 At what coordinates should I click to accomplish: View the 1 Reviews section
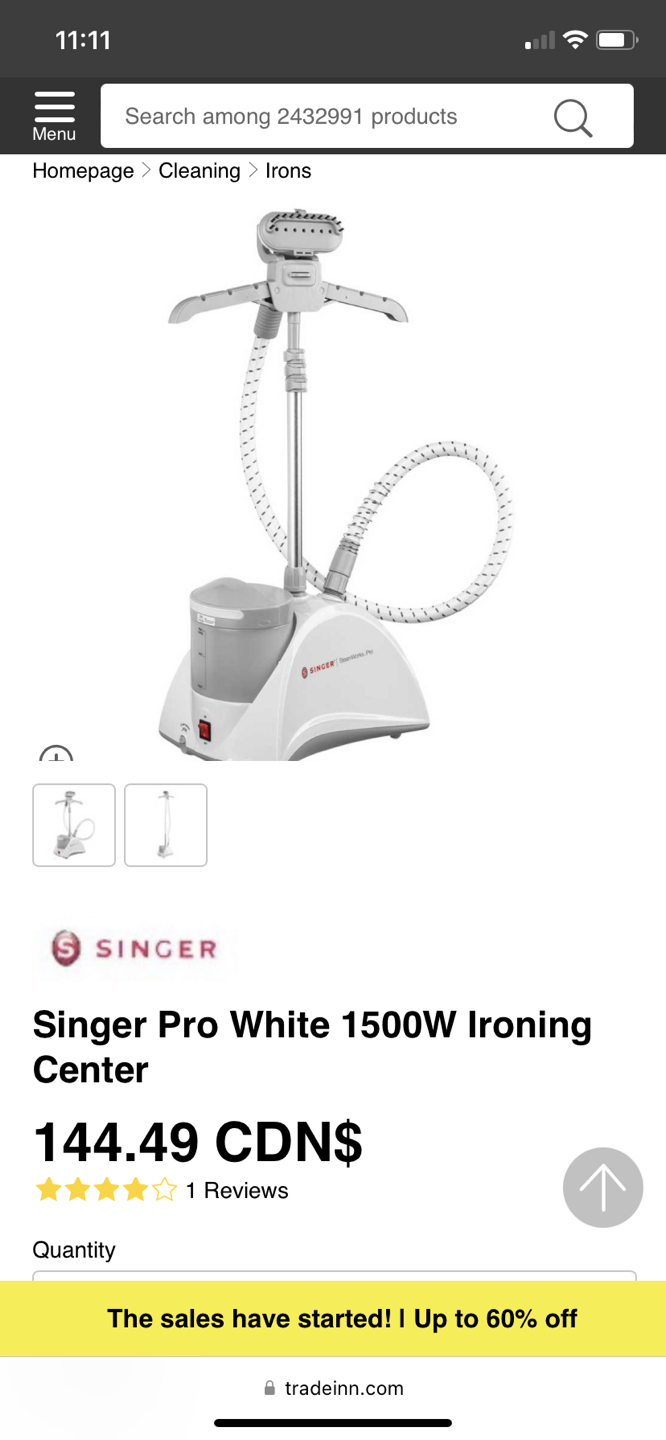coord(237,1190)
